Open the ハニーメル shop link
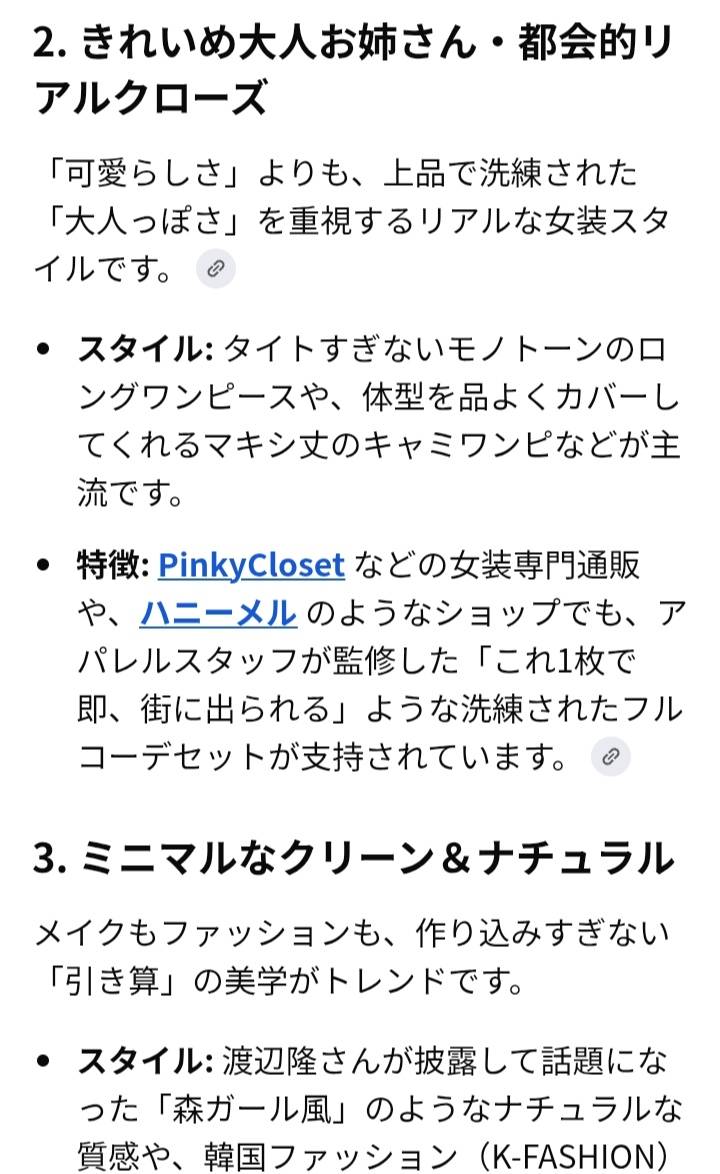720x1174 pixels. pos(219,613)
